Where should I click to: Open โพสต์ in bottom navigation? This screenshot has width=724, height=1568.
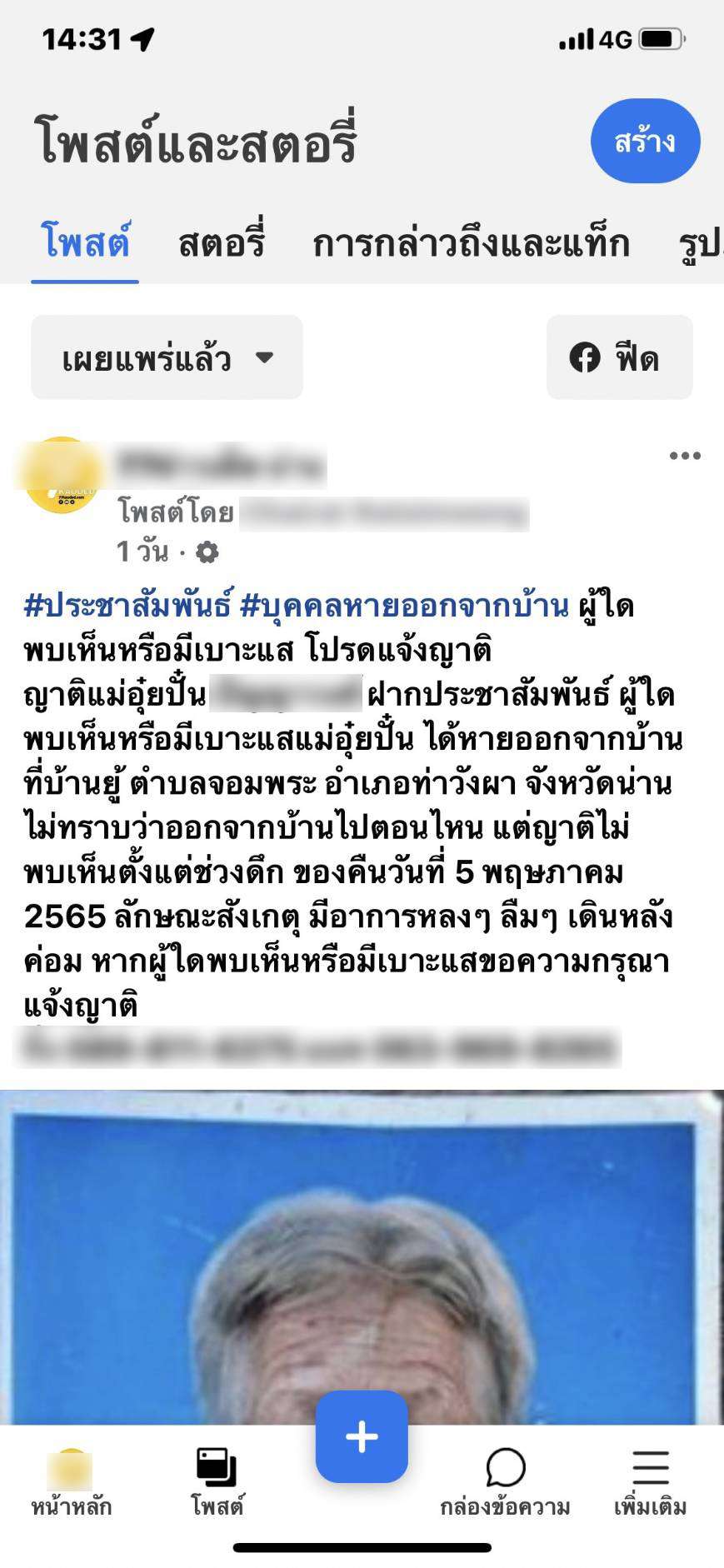(x=217, y=1485)
